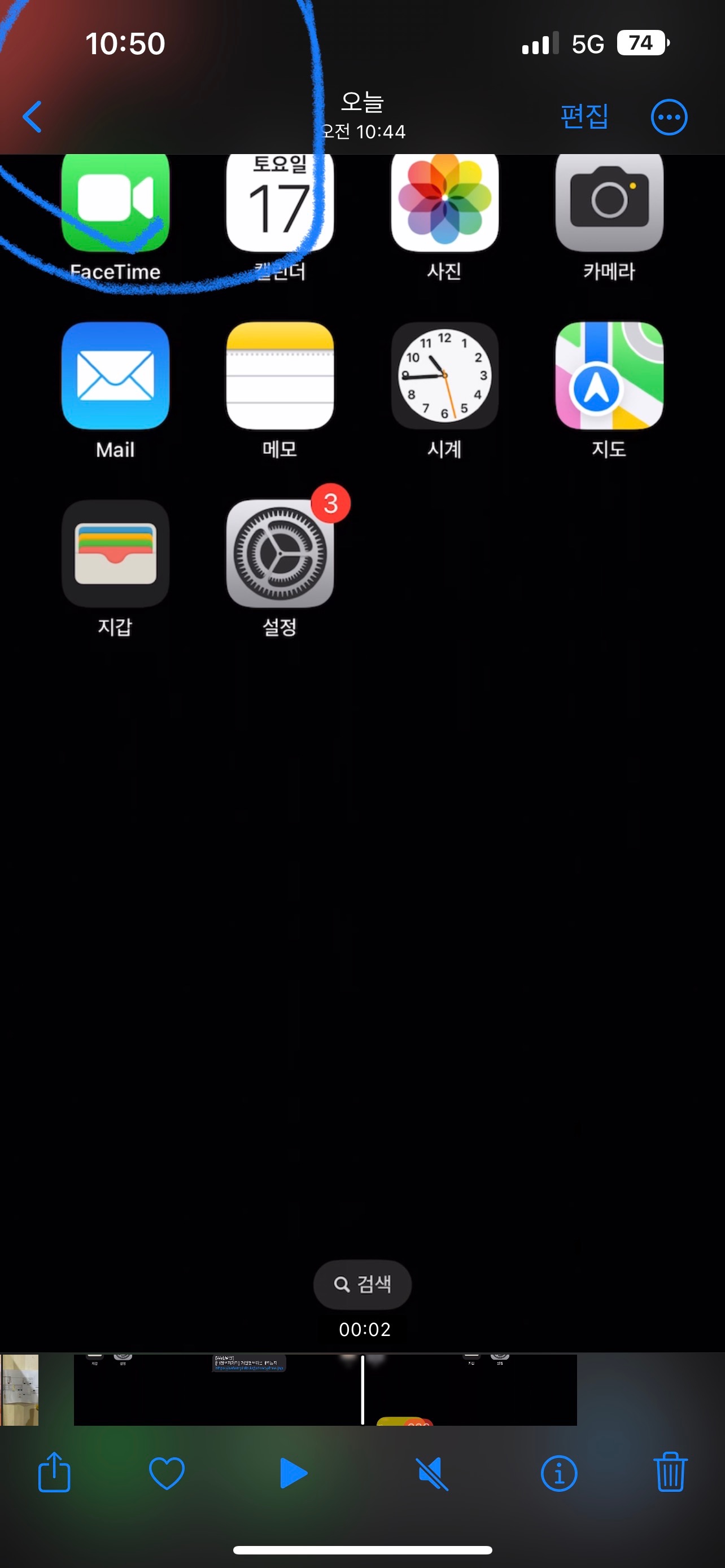Open the more options ellipsis menu
This screenshot has width=725, height=1568.
click(669, 117)
